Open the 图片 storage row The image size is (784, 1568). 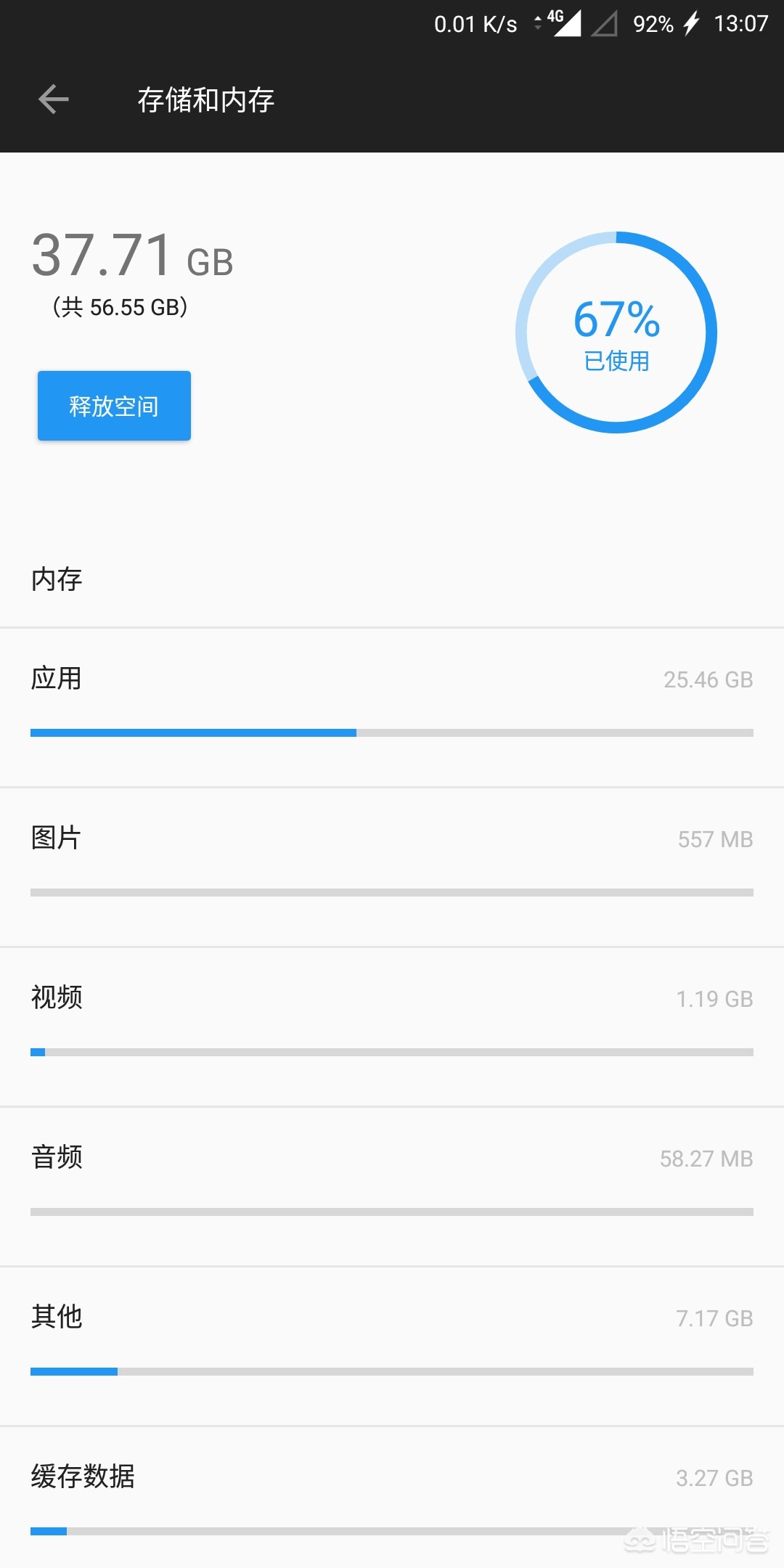click(392, 867)
